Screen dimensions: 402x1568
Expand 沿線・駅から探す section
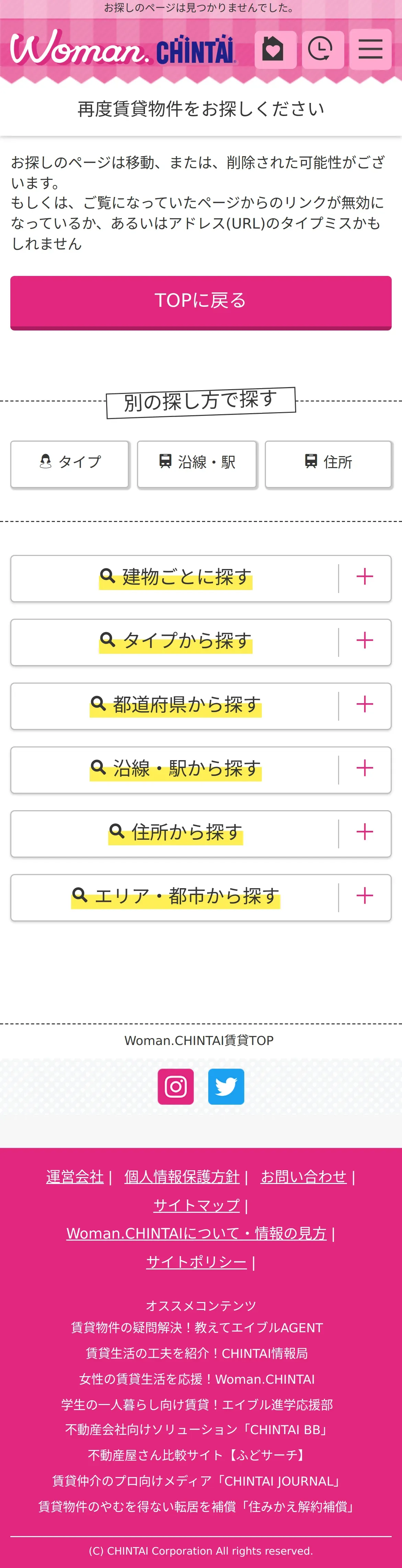point(364,769)
